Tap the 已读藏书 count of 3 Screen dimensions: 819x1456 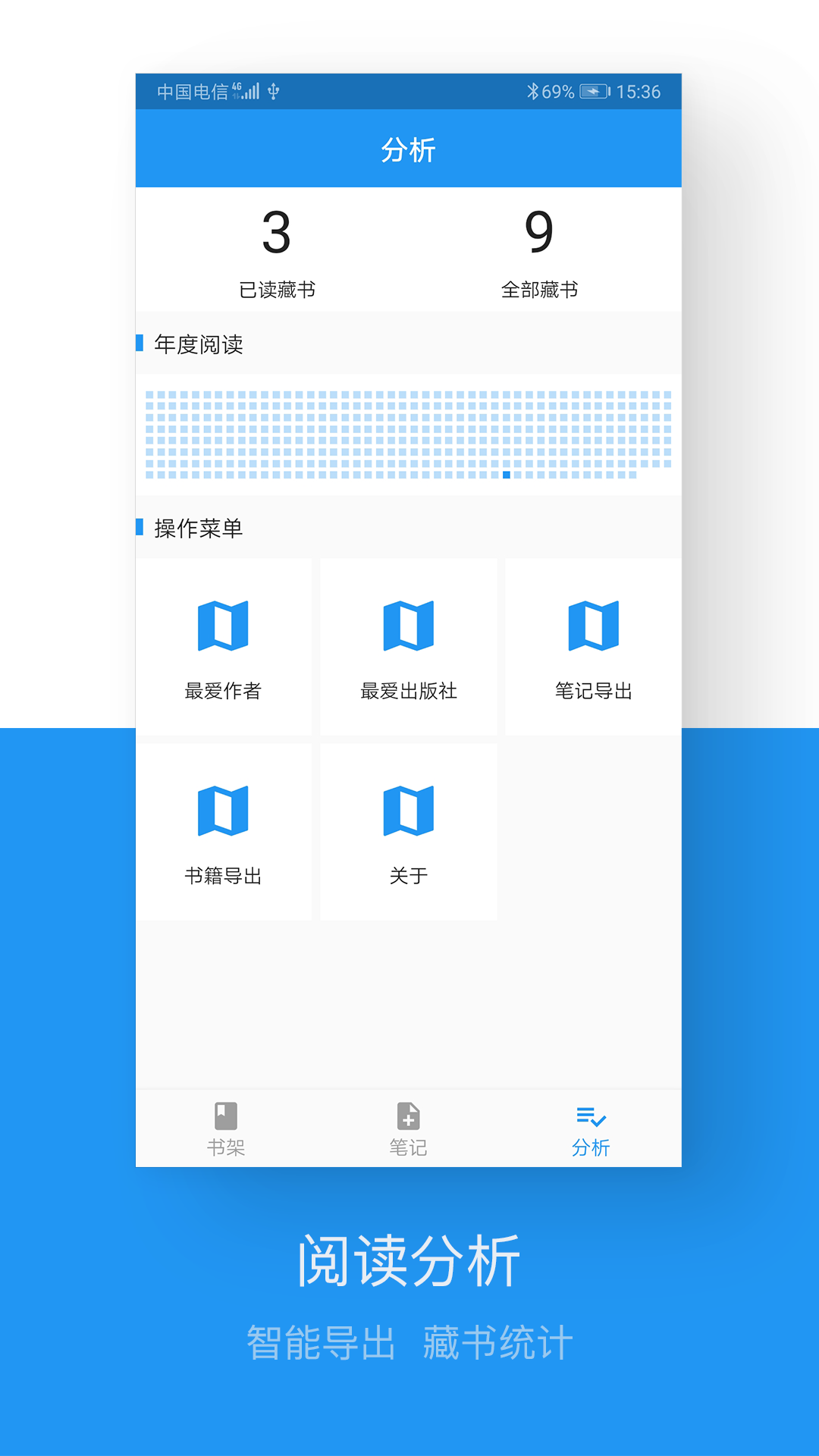click(278, 231)
